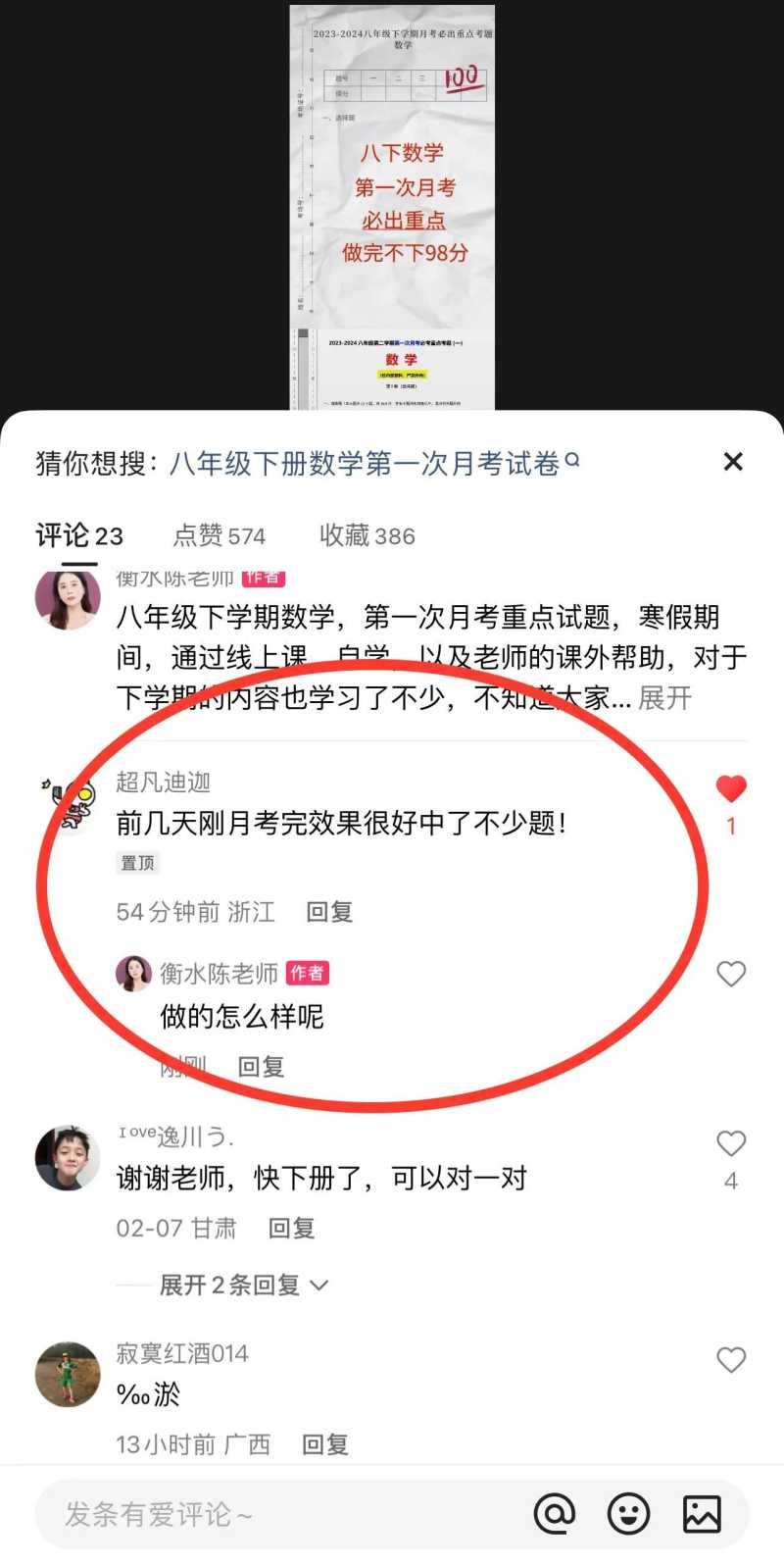Image resolution: width=784 pixels, height=1565 pixels.
Task: Close the comments panel
Action: (732, 462)
